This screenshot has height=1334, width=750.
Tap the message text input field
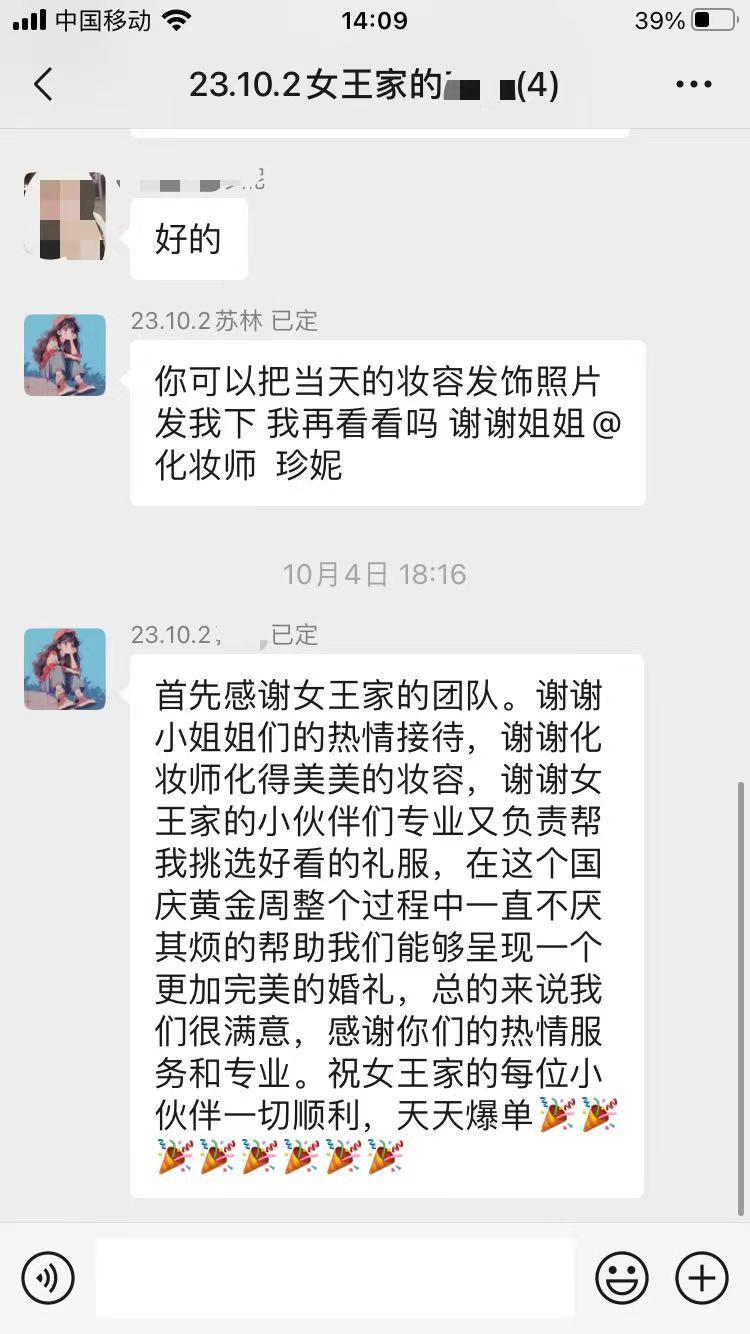tap(335, 1278)
